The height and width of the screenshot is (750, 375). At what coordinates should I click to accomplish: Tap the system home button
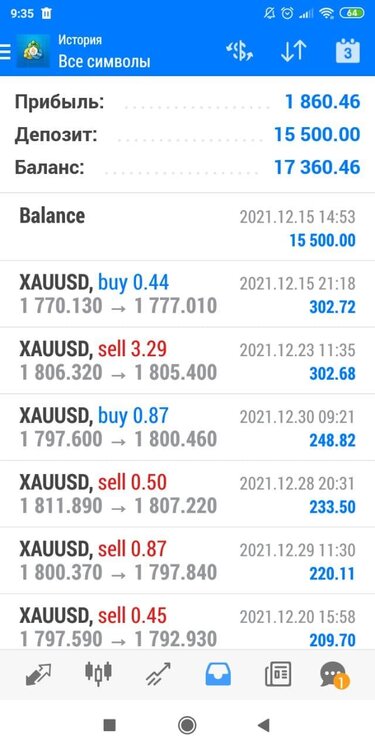(187, 725)
